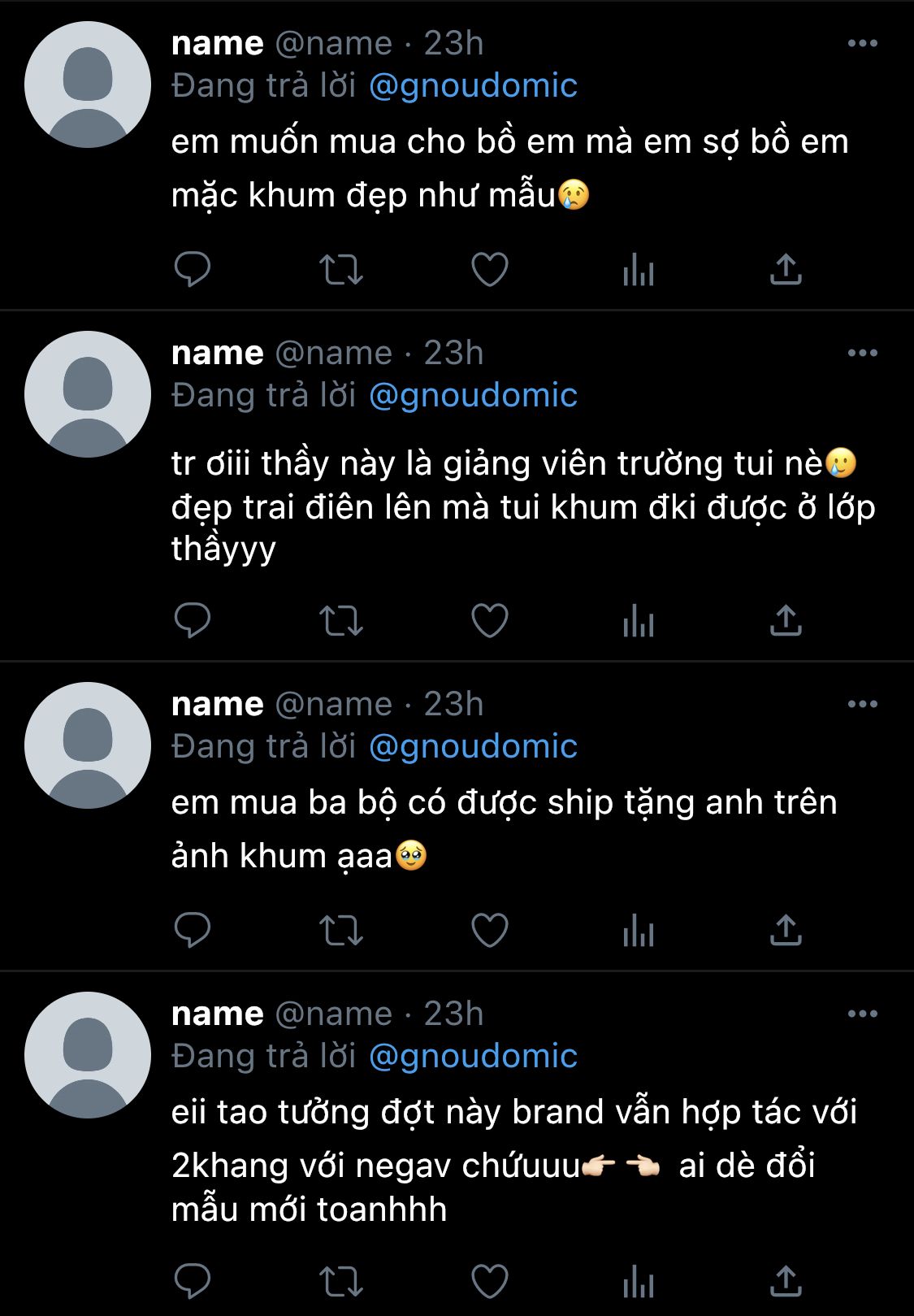
Task: Share the "em muốn mua cho bồ" reply
Action: coord(786,270)
